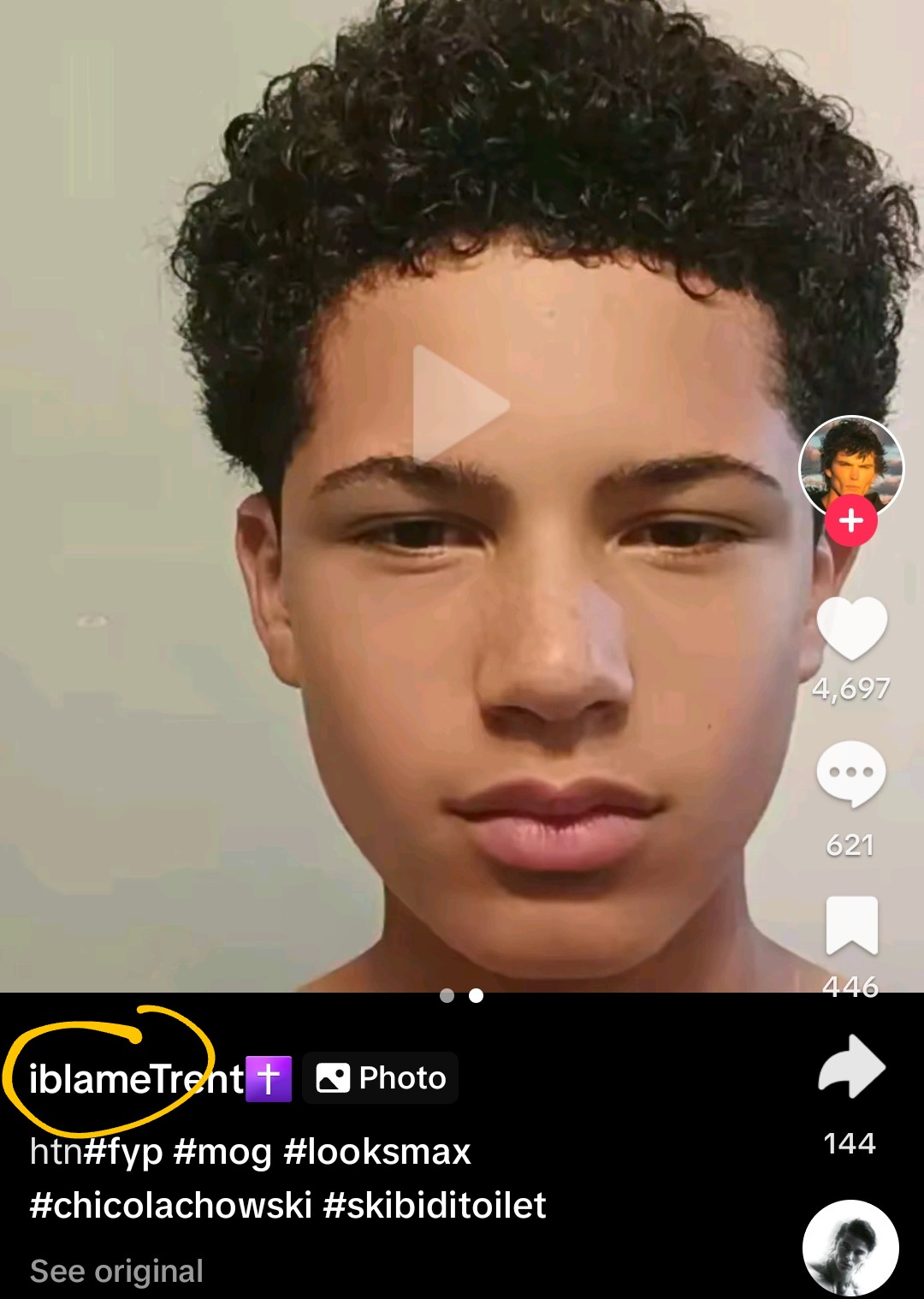
Task: Open the #mog hashtag
Action: [x=222, y=1152]
